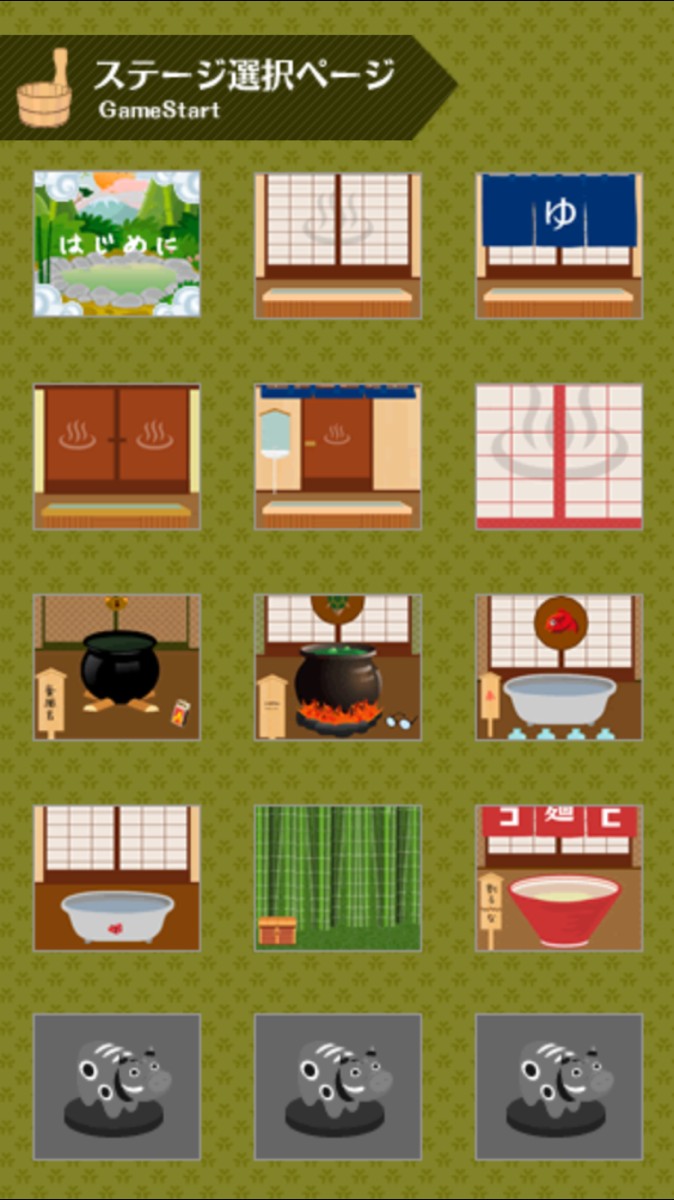Open the bamboo forest stage
Image resolution: width=674 pixels, height=1200 pixels.
click(x=338, y=878)
